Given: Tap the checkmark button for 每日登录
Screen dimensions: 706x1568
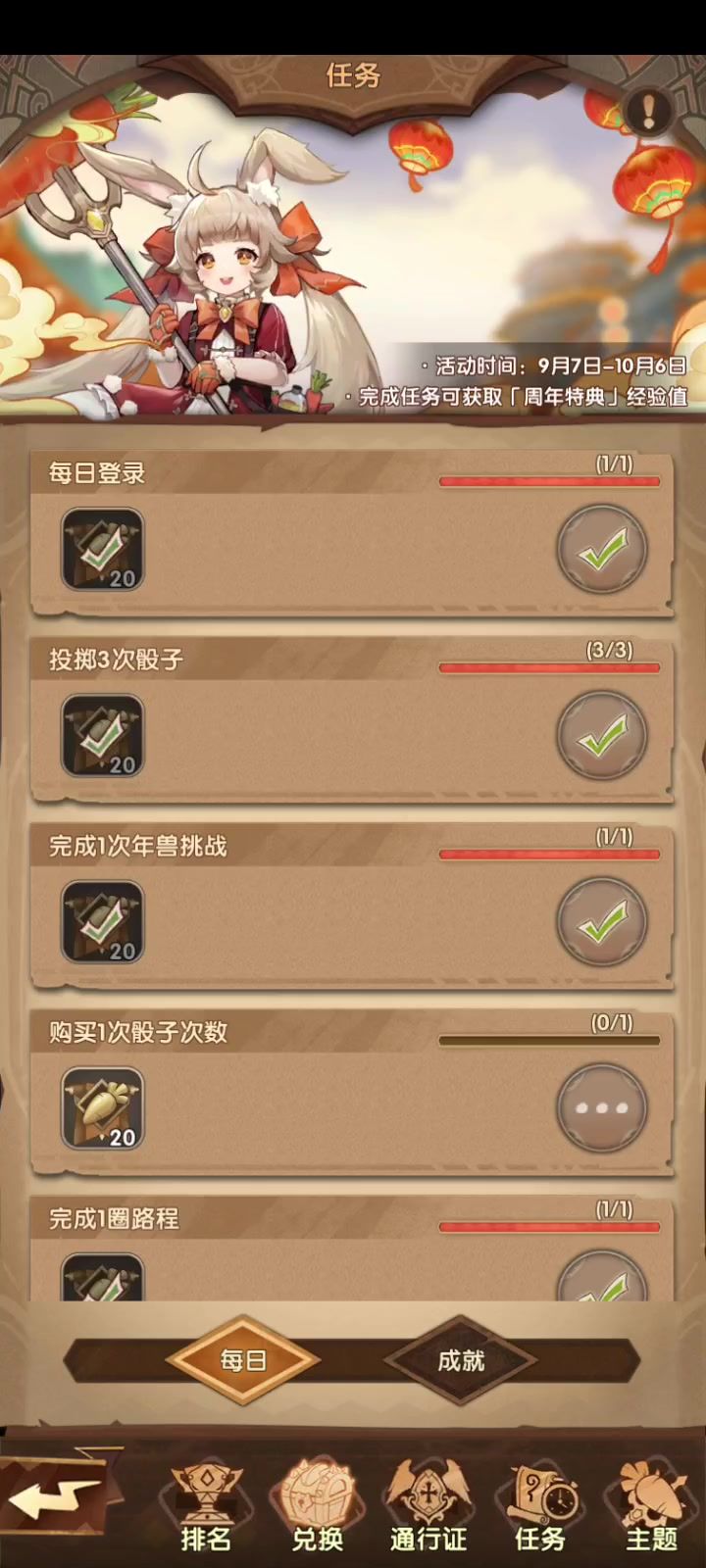Looking at the screenshot, I should point(602,550).
